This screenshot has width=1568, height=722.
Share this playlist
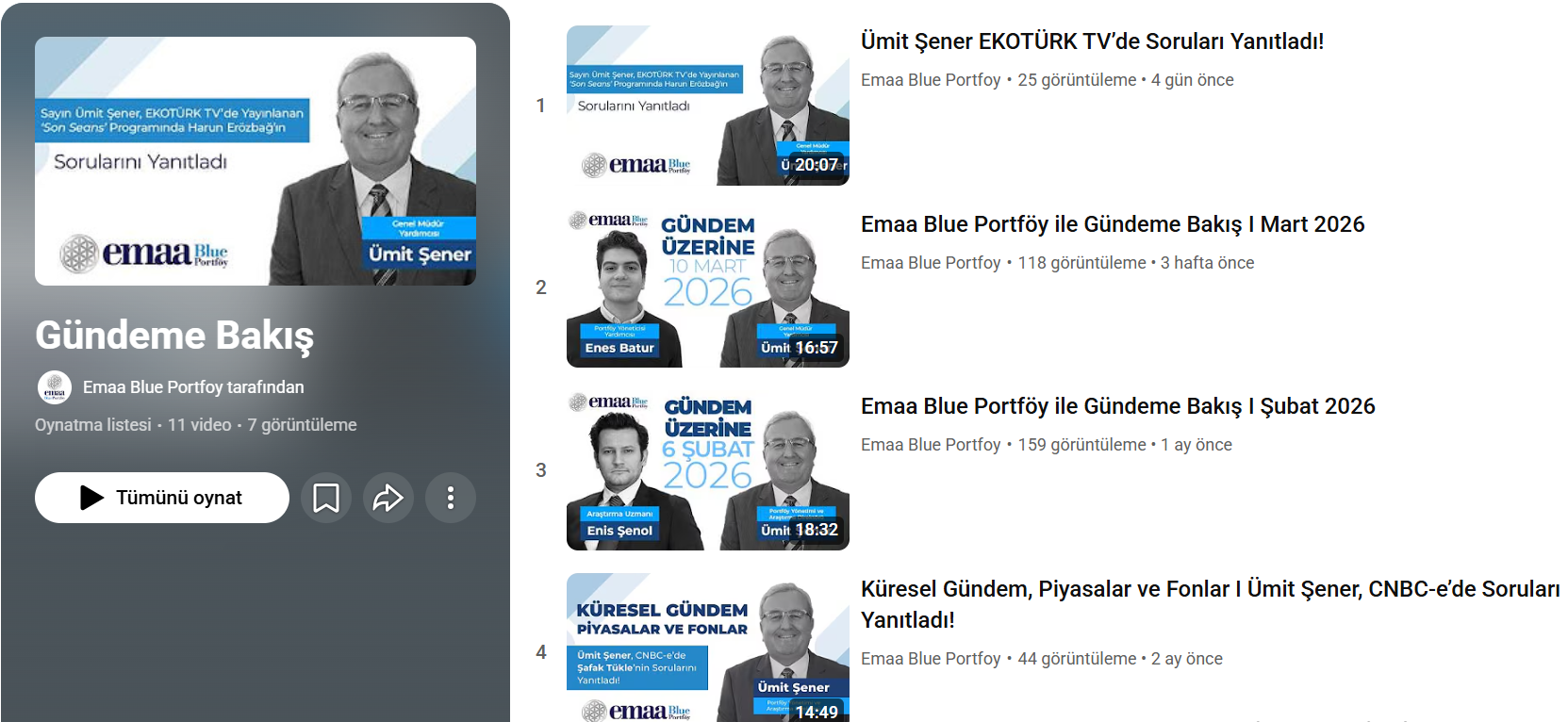click(388, 498)
